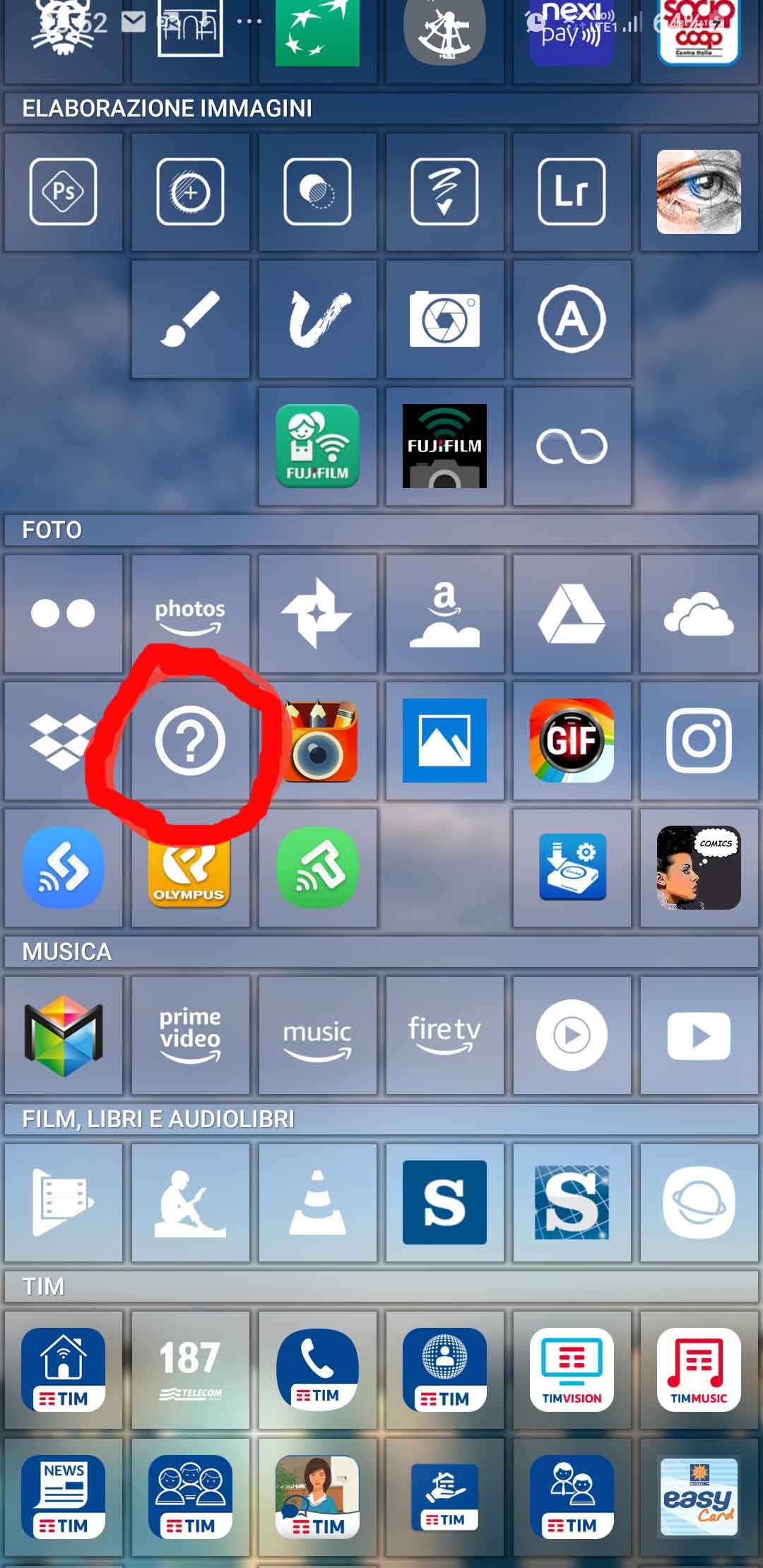Open the Kindle reading app

tap(190, 1202)
